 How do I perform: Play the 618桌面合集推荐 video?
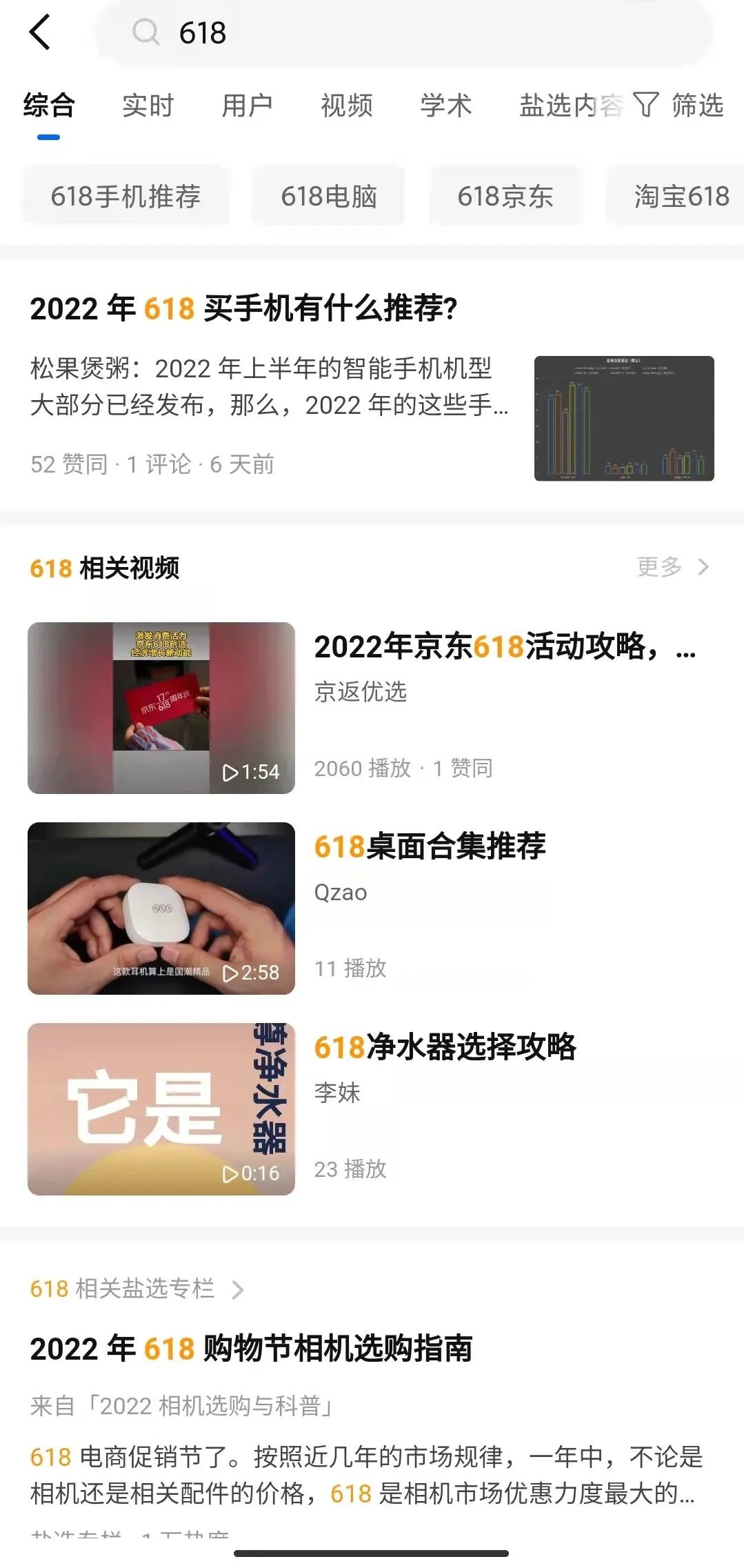point(161,908)
